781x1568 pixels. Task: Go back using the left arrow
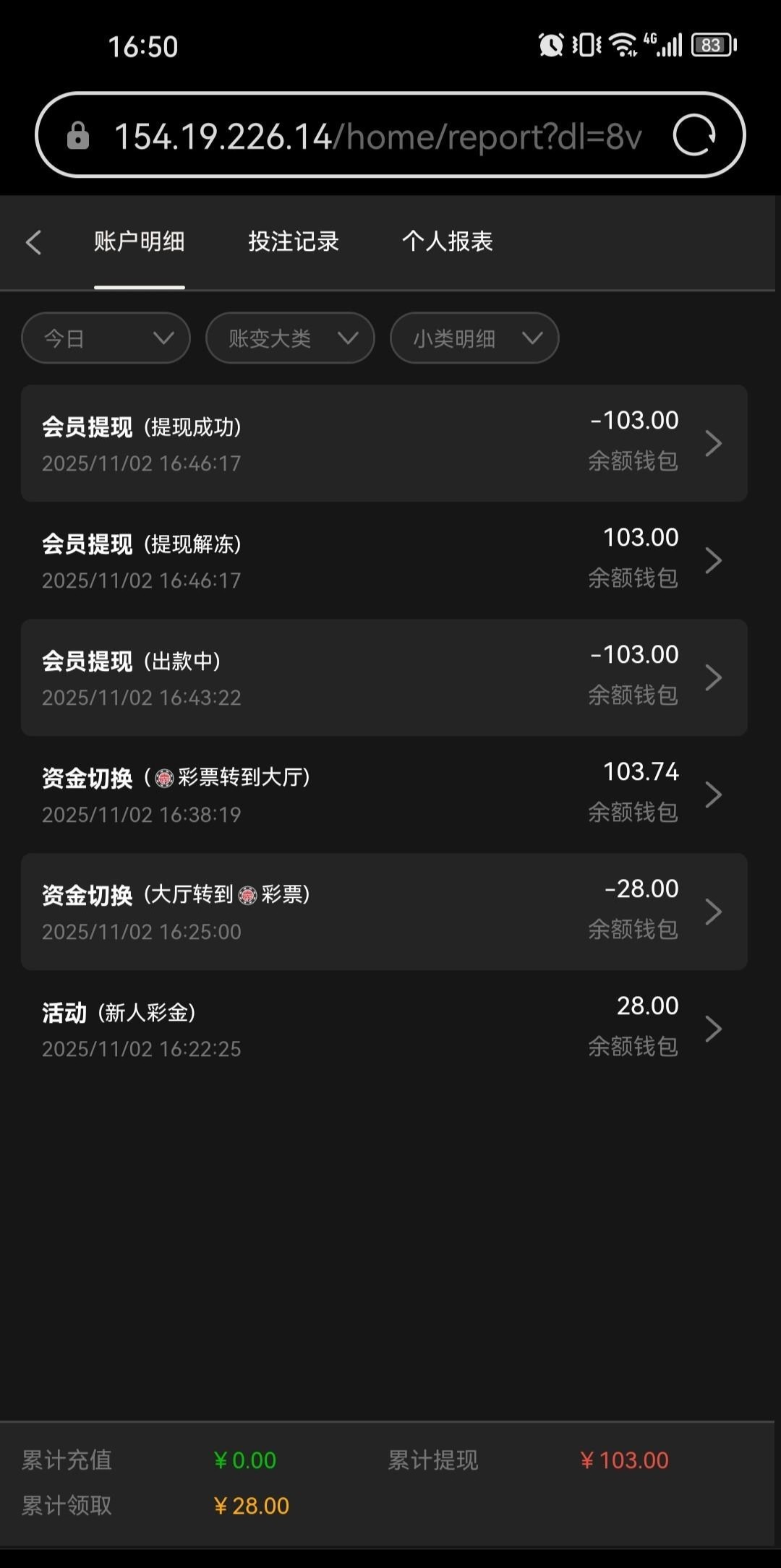(x=33, y=242)
